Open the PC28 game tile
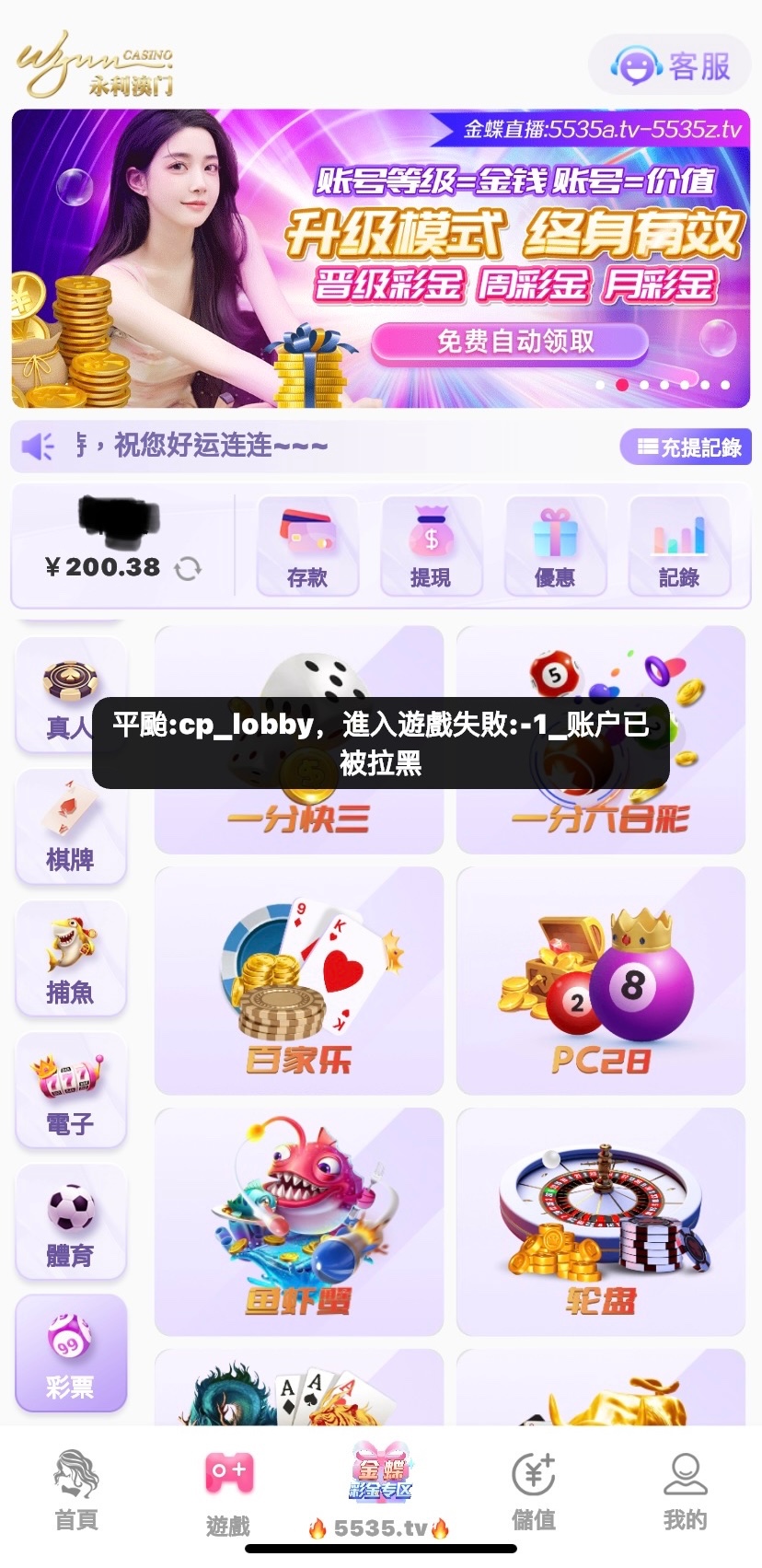This screenshot has width=762, height=1568. coord(600,981)
